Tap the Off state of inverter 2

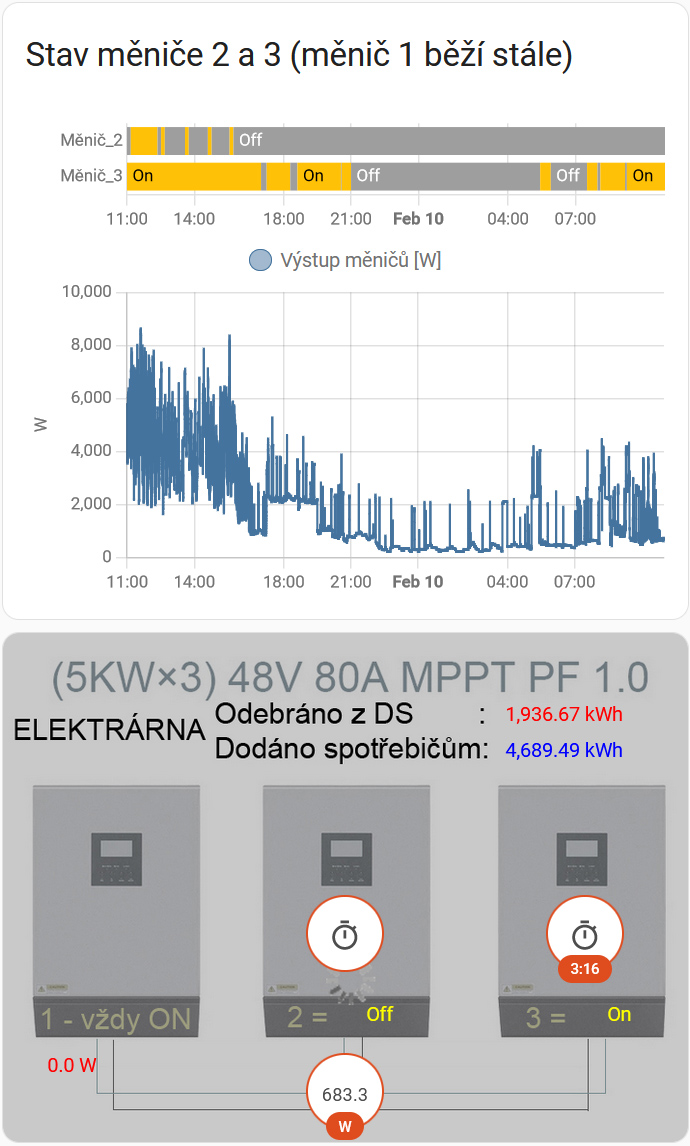pyautogui.click(x=380, y=1014)
